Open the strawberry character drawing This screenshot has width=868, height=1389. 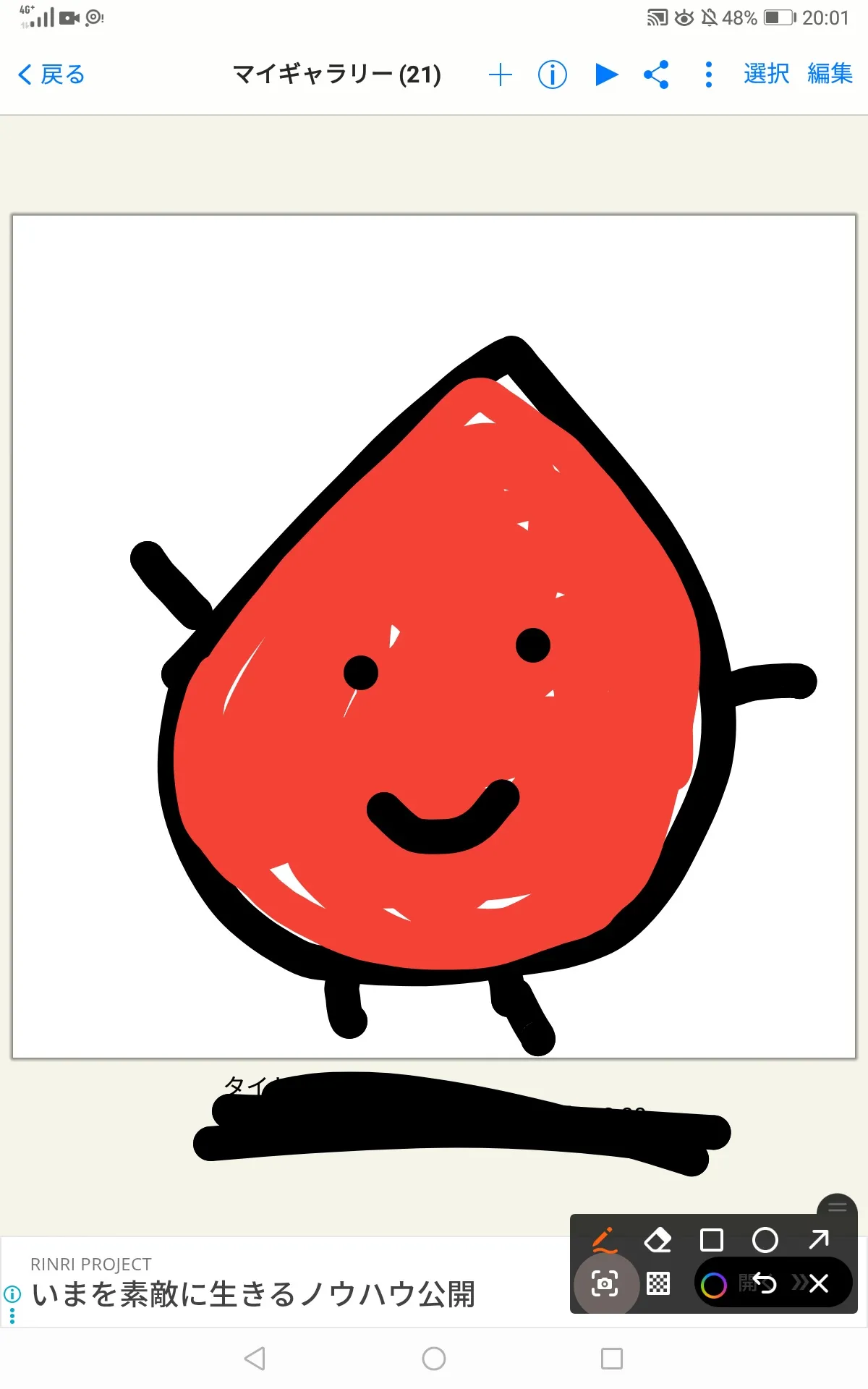[434, 637]
